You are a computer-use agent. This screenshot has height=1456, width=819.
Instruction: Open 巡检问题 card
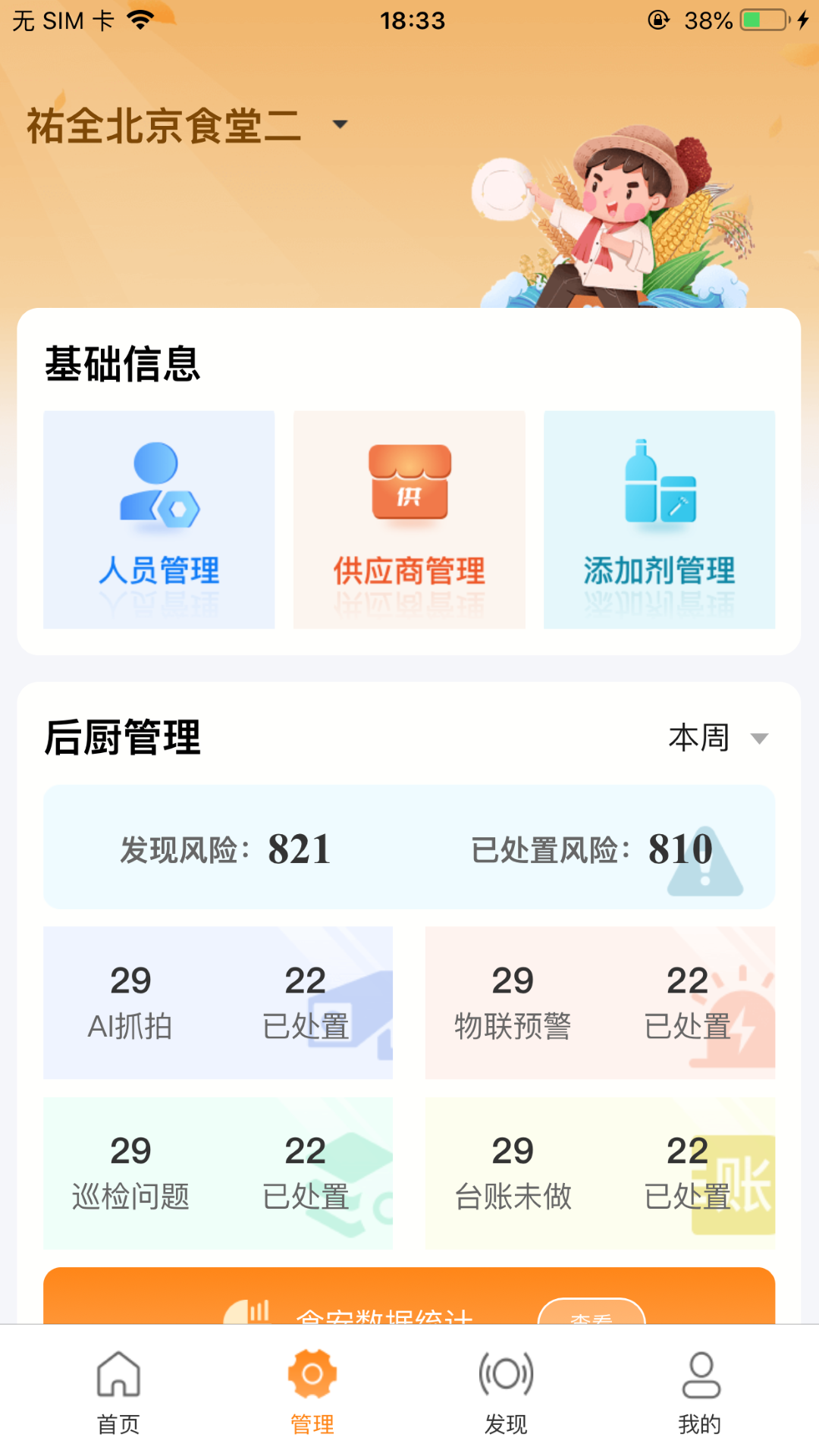pos(218,1172)
